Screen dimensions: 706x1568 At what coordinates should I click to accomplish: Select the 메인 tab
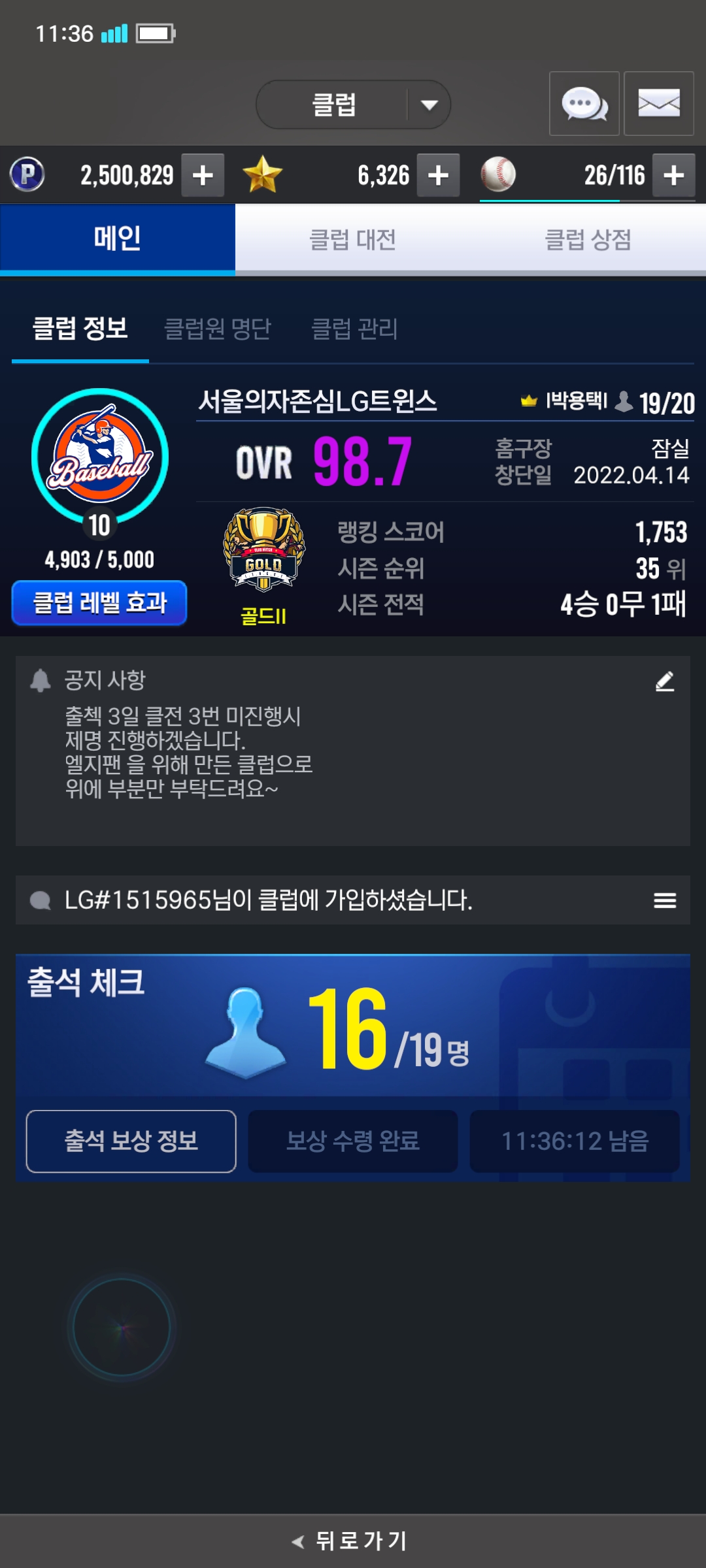tap(118, 239)
